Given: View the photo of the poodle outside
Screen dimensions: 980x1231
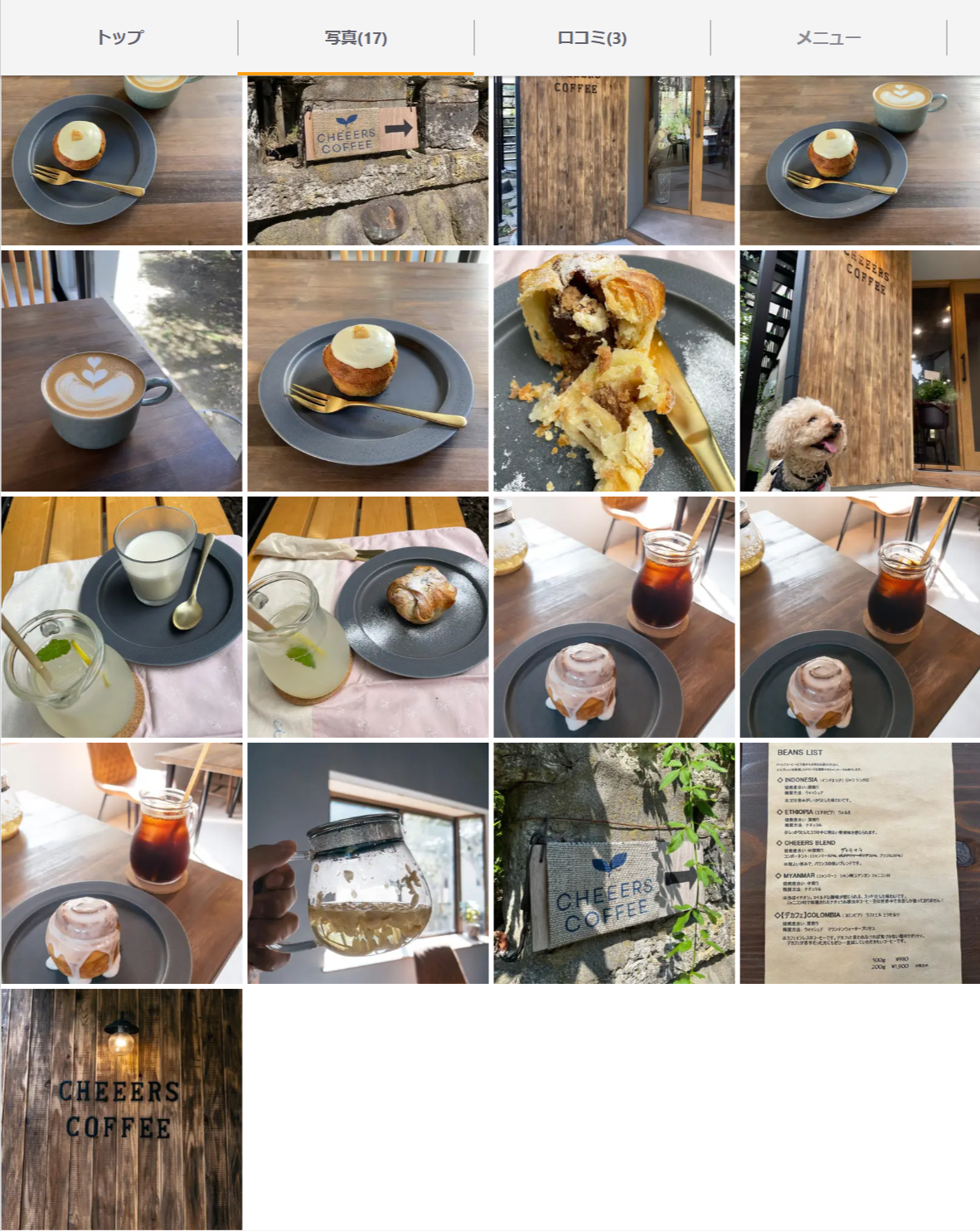Looking at the screenshot, I should click(x=860, y=371).
